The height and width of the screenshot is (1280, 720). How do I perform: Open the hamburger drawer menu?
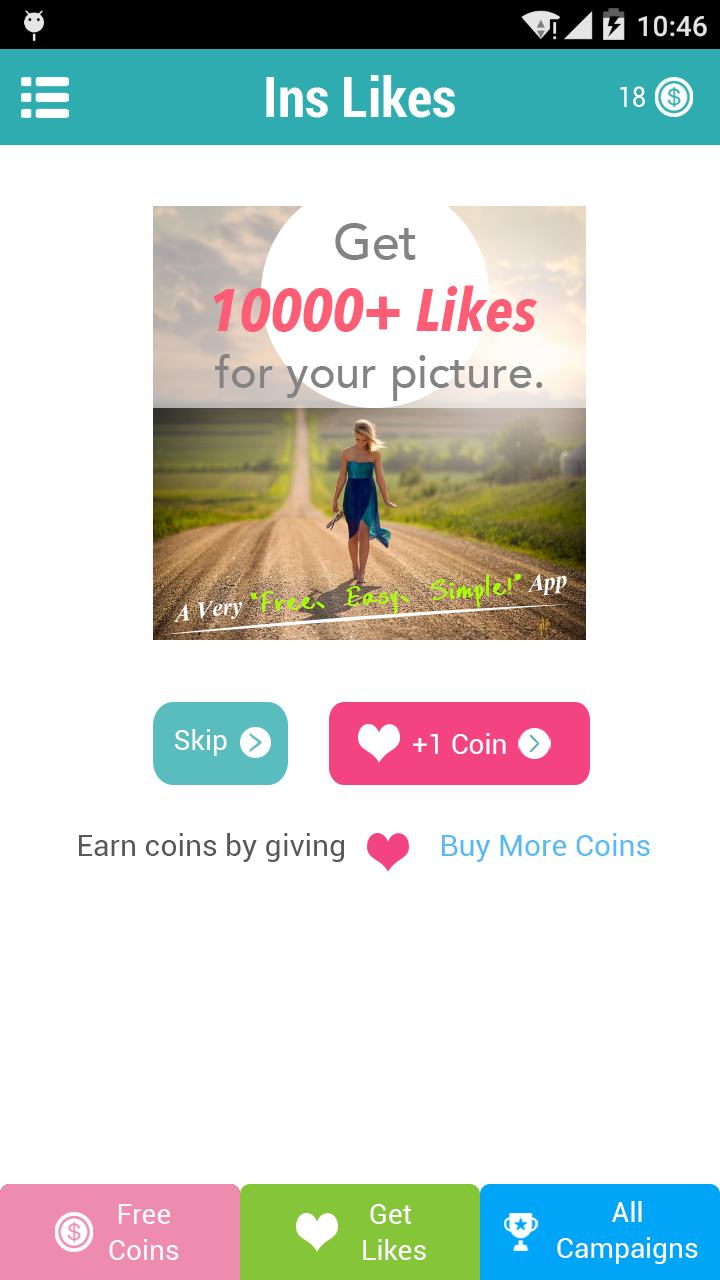[x=45, y=98]
